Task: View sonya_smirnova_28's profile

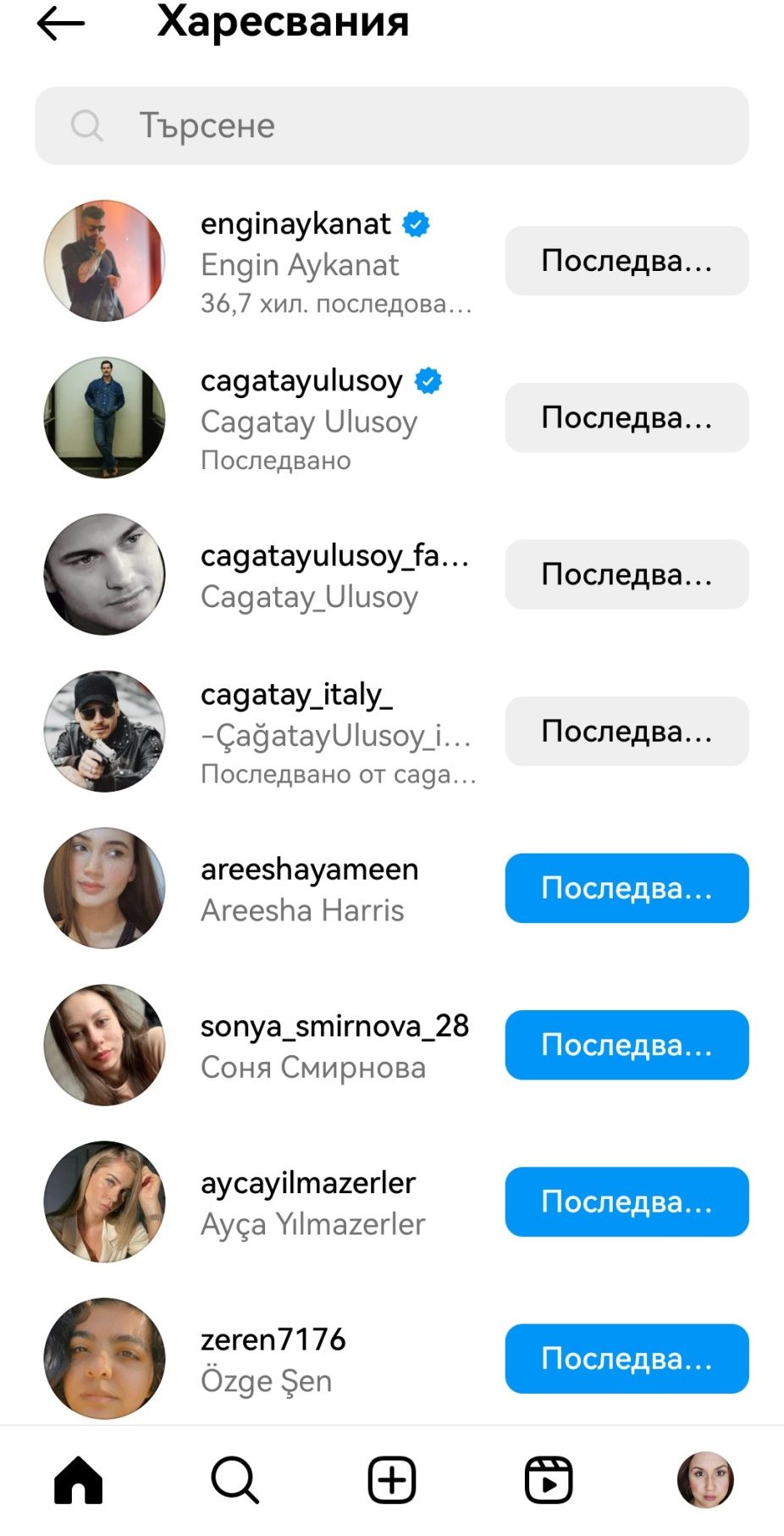Action: coord(334,1026)
